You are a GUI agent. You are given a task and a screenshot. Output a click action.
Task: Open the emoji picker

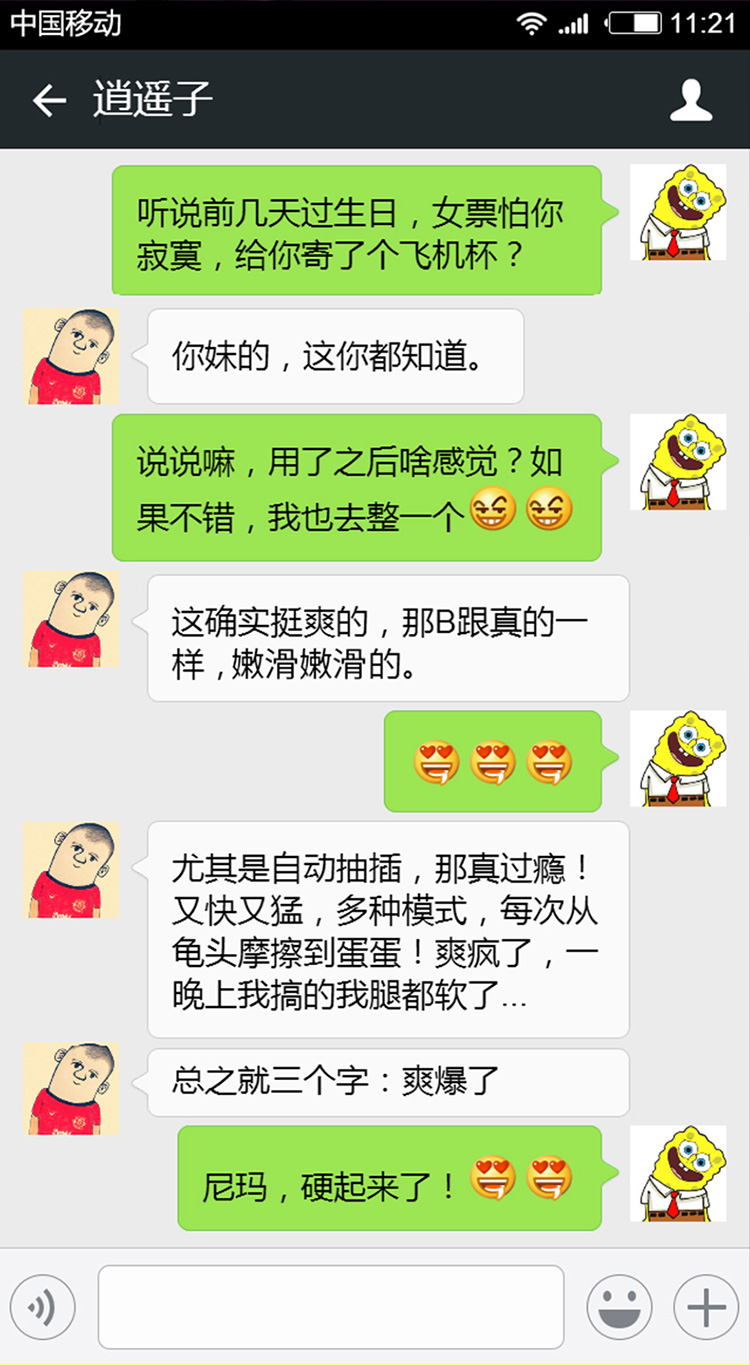tap(619, 1306)
